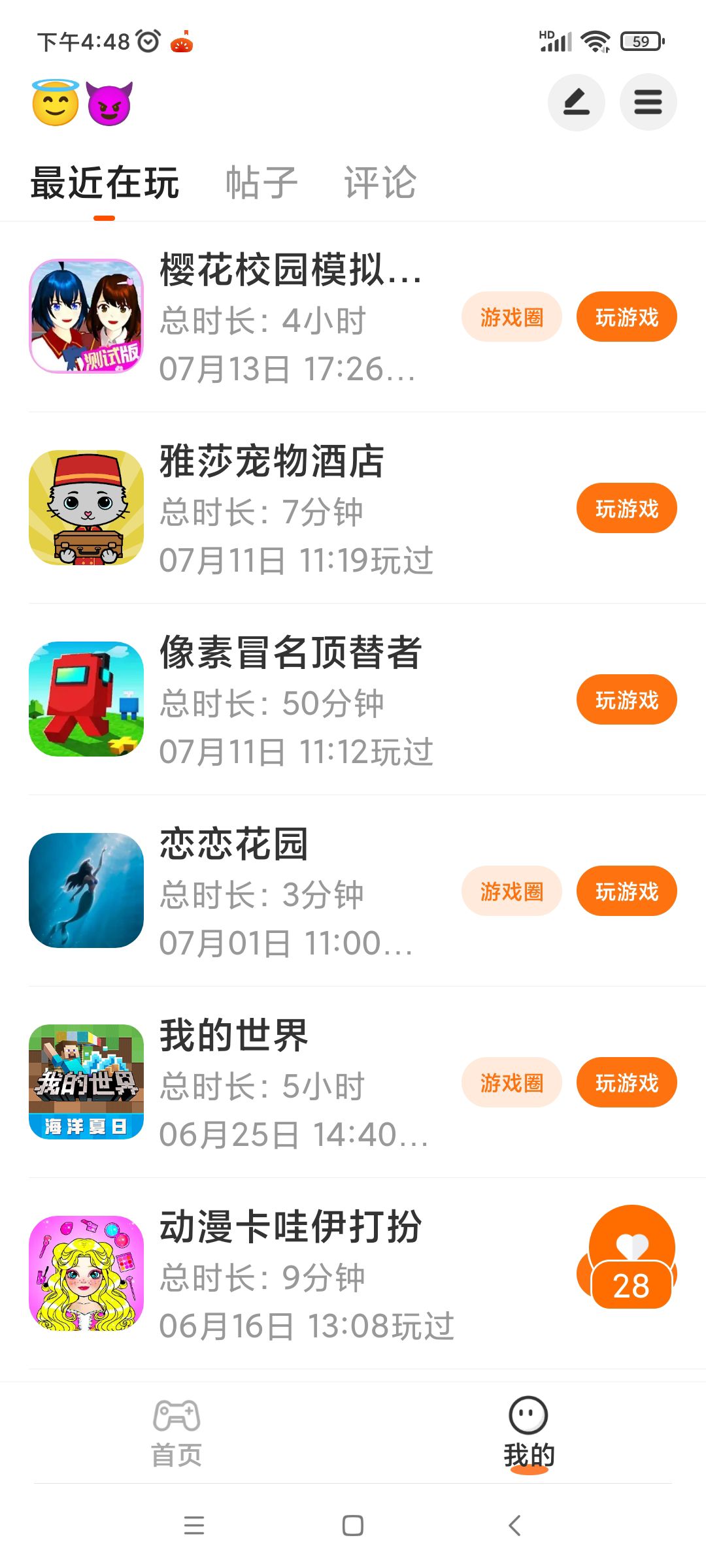Viewport: 706px width, 1568px height.
Task: Open 游戏圈 for 我的世界
Action: click(511, 1083)
